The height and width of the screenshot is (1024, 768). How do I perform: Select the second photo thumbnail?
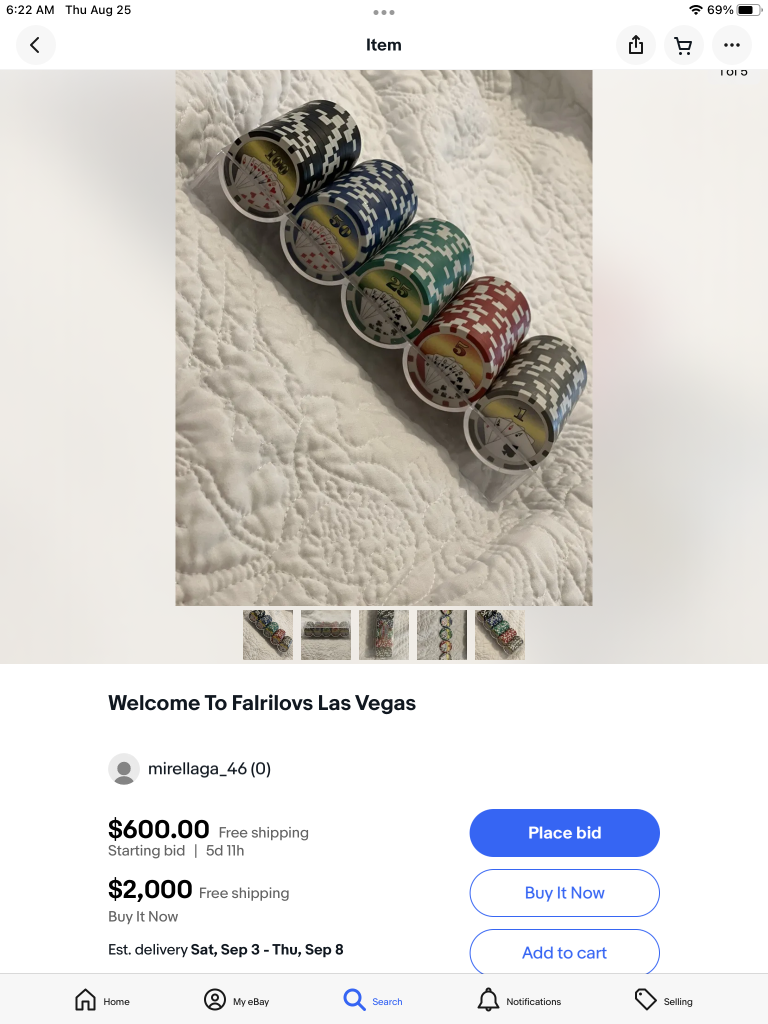(326, 635)
